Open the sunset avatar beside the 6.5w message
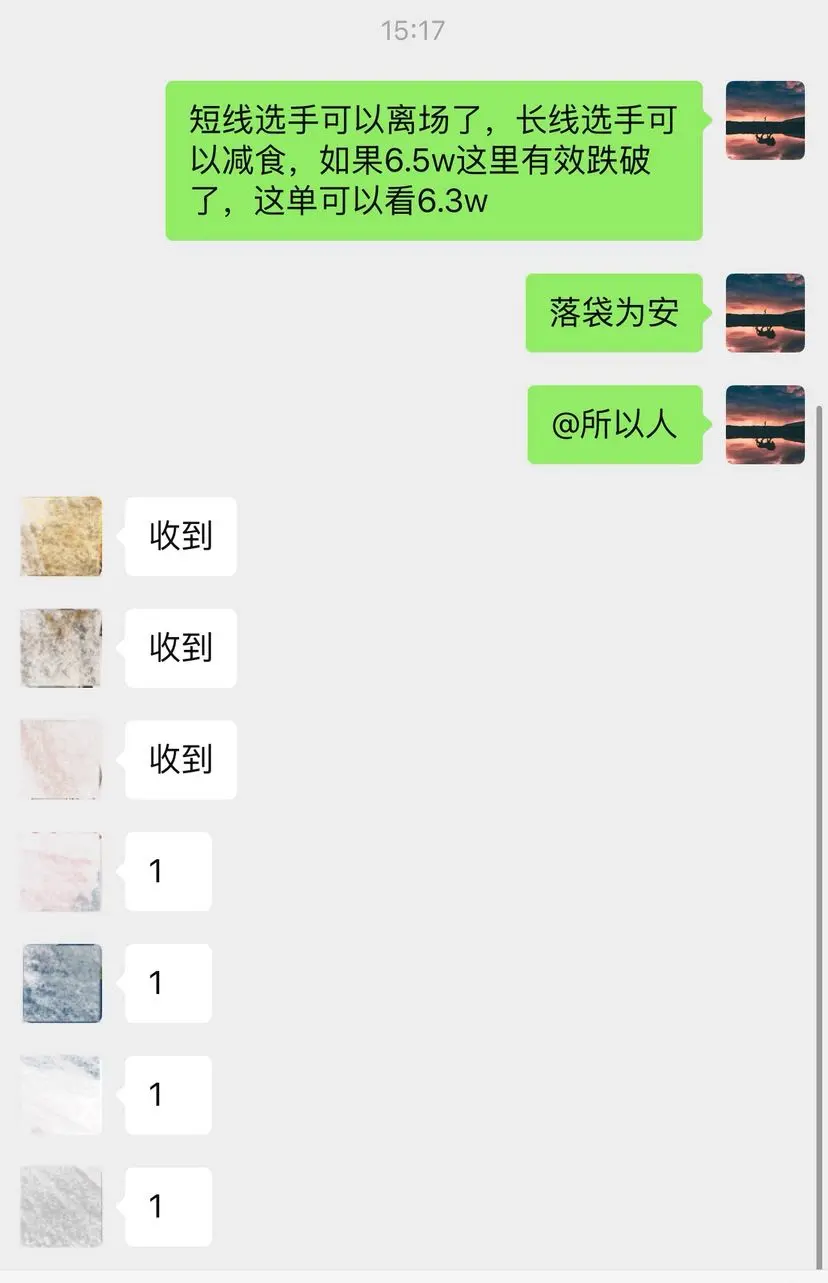Image resolution: width=828 pixels, height=1283 pixels. pyautogui.click(x=765, y=120)
